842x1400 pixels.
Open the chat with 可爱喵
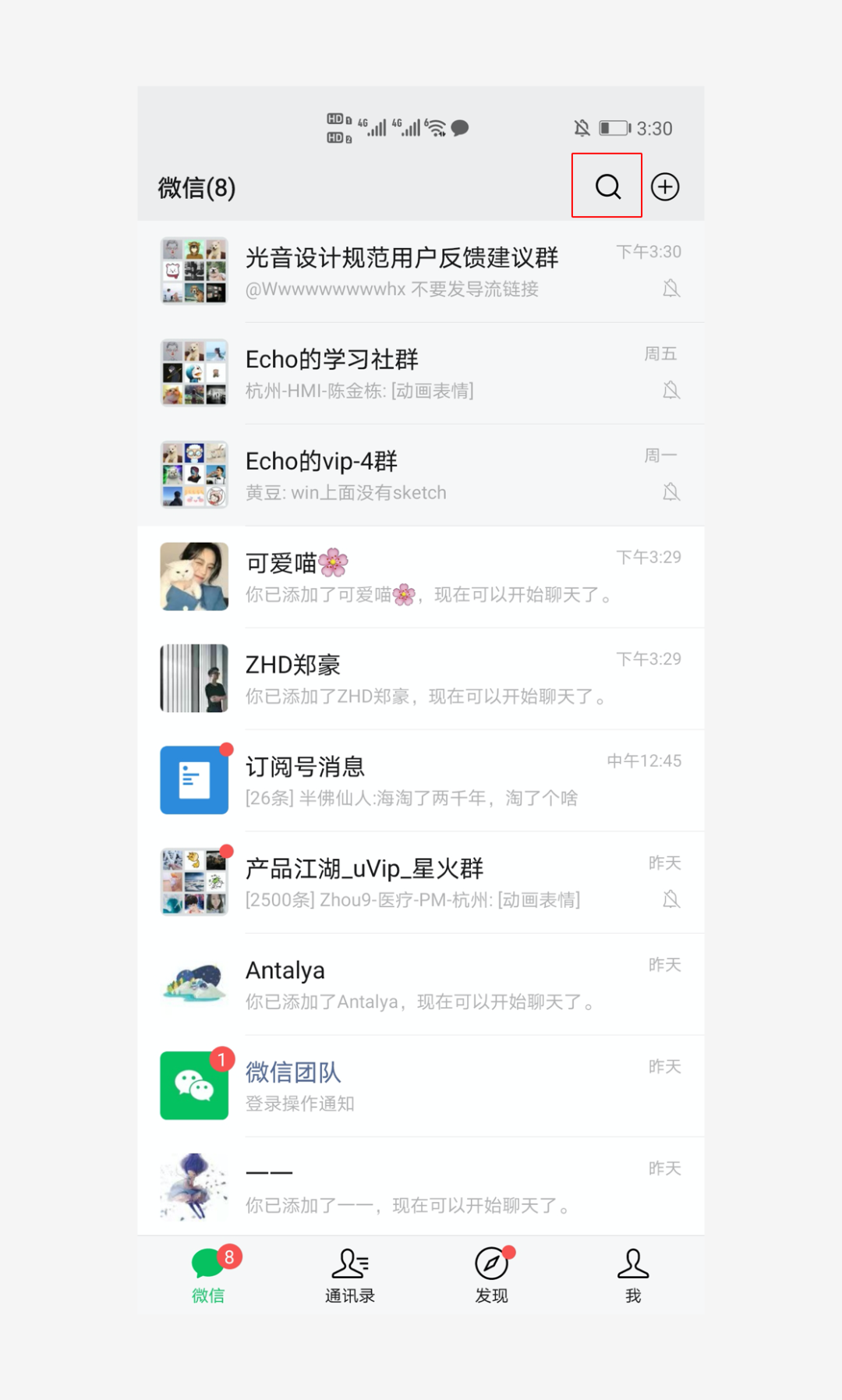coord(421,576)
